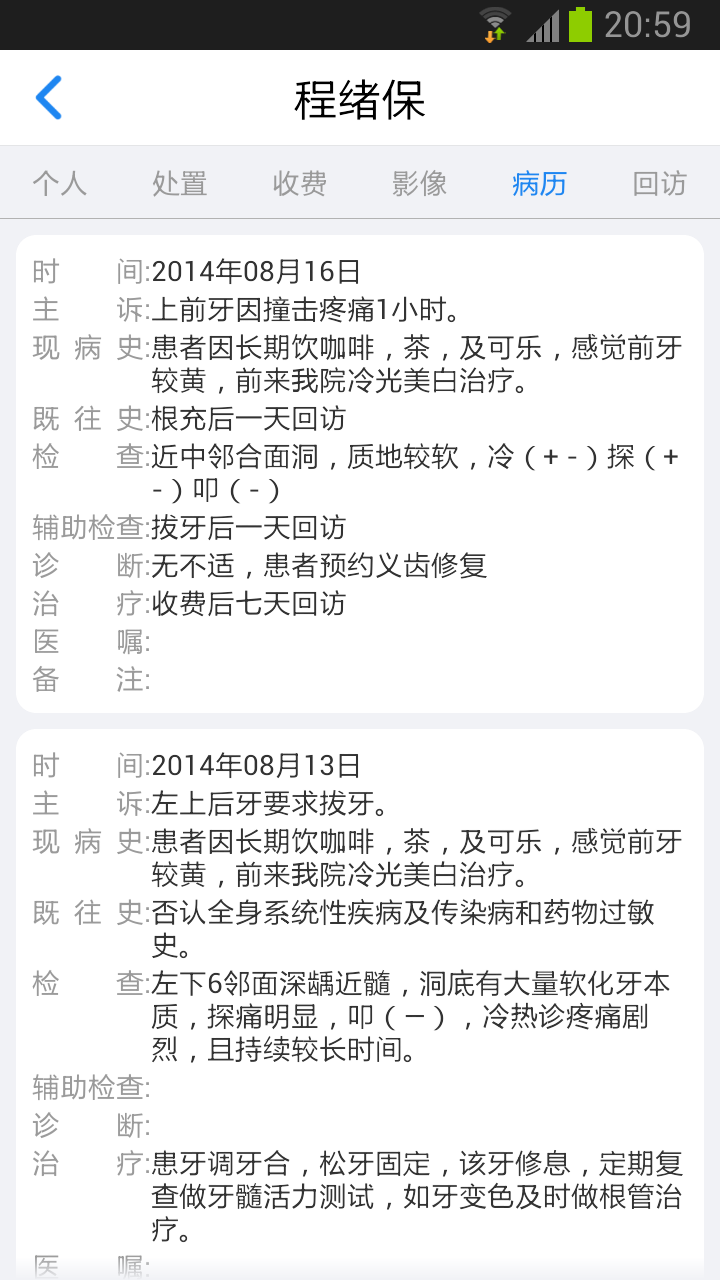Open the medical record dated 2014年08月16日
This screenshot has width=720, height=1280.
(x=360, y=474)
